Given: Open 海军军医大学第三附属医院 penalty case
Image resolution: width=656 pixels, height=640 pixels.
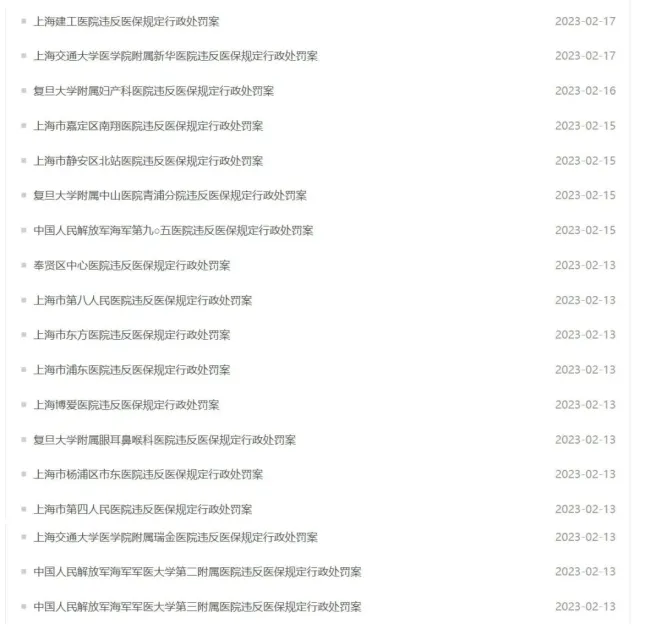Looking at the screenshot, I should [x=198, y=607].
